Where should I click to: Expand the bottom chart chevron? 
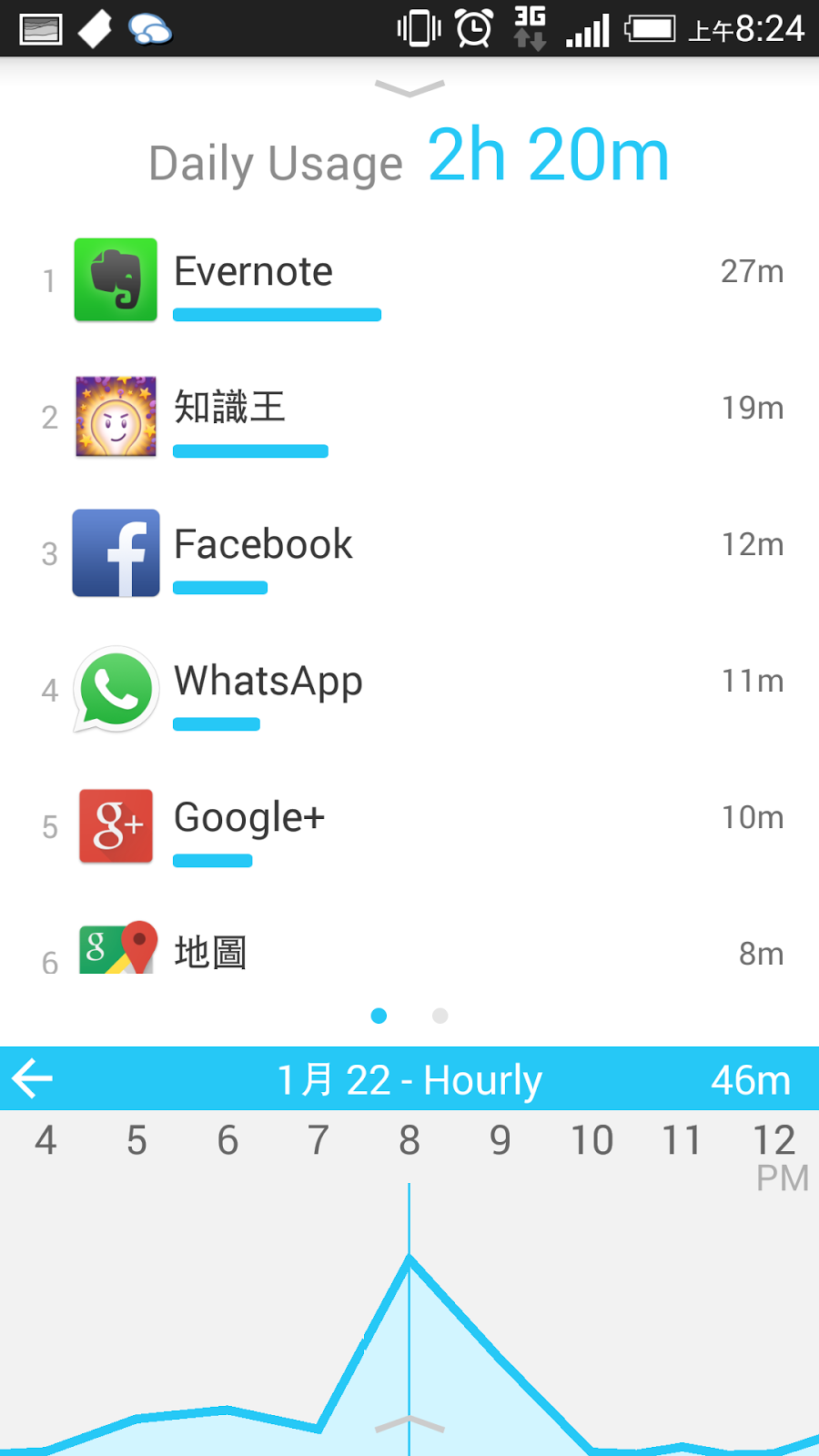point(409,1422)
